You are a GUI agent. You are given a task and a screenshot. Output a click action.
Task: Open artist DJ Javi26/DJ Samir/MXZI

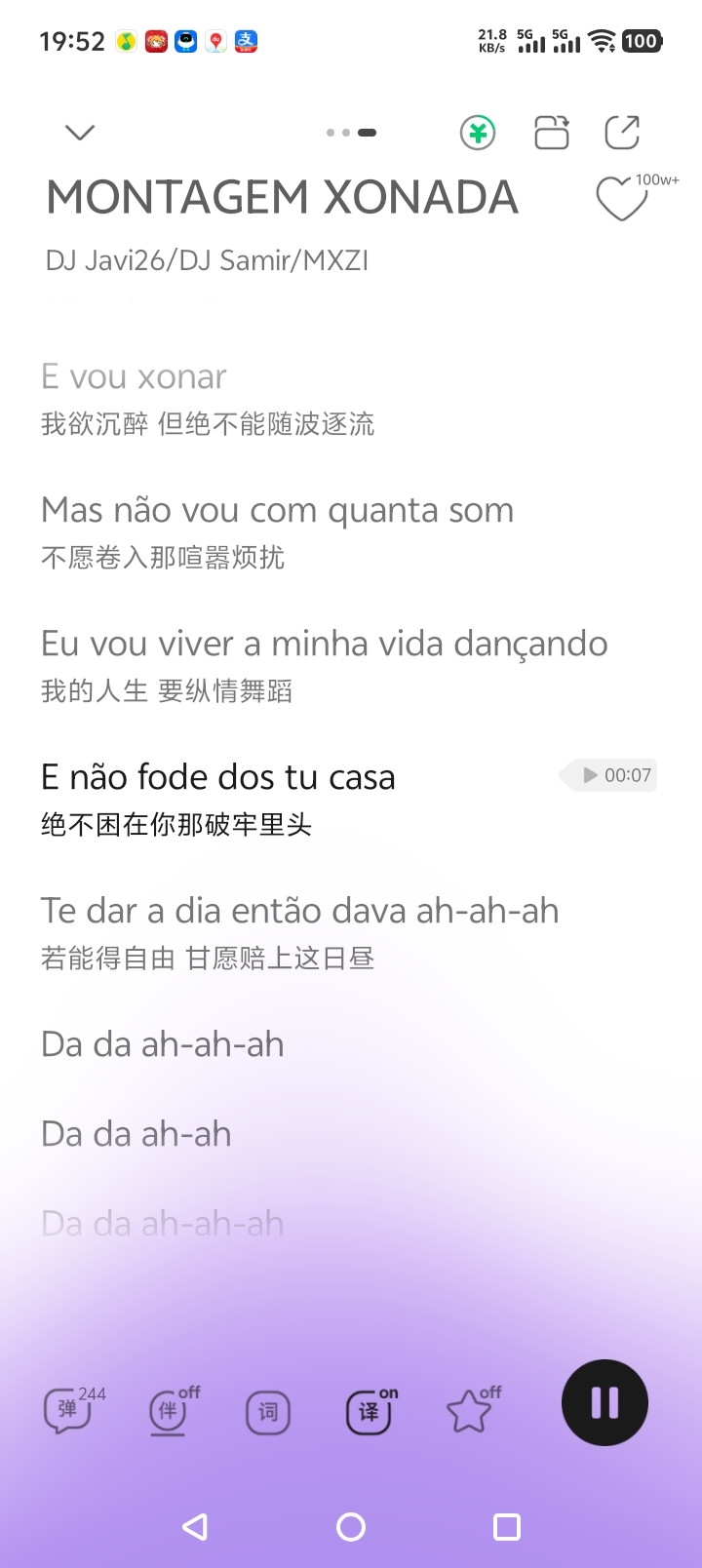[207, 260]
